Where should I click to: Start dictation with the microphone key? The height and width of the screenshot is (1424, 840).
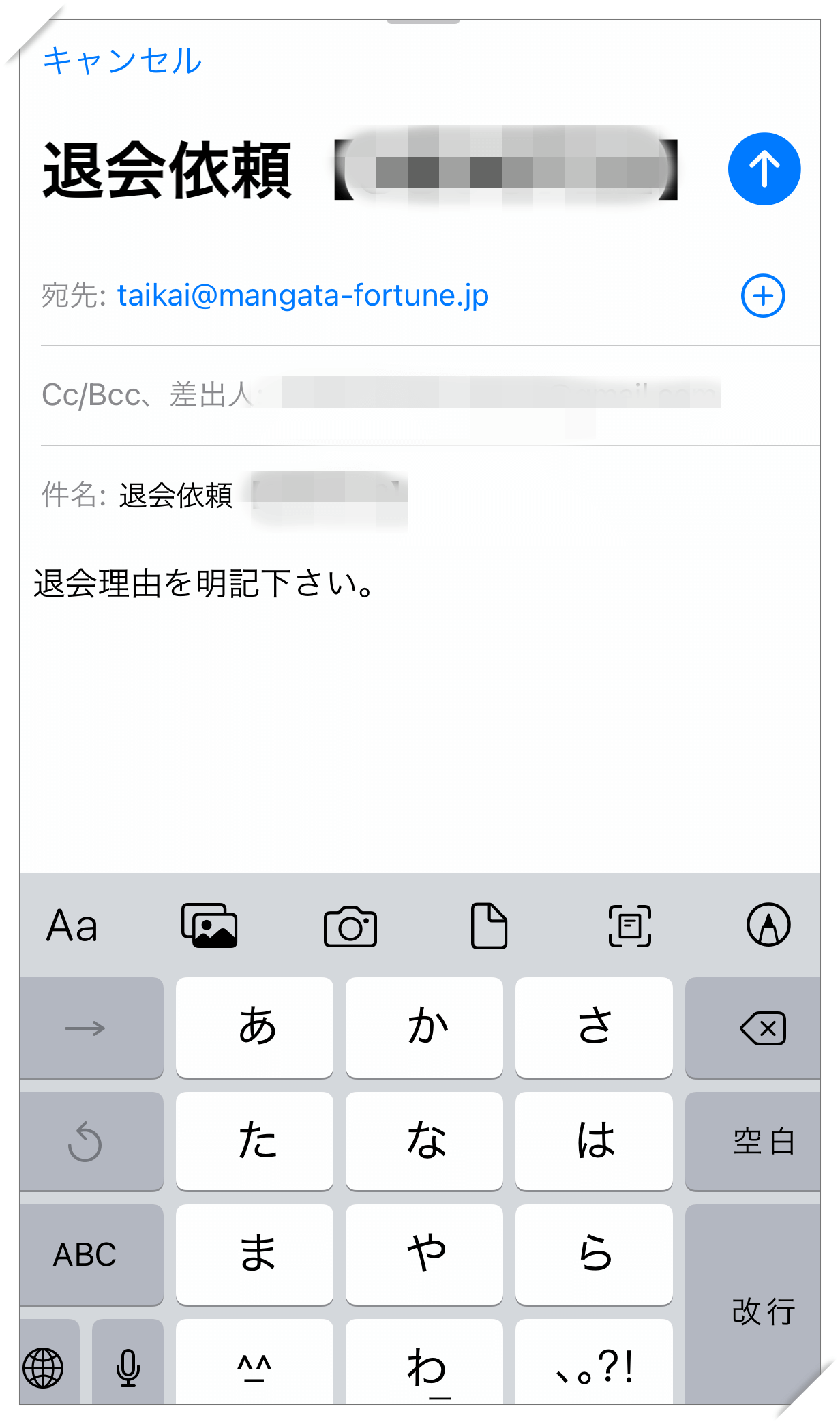click(x=128, y=1367)
